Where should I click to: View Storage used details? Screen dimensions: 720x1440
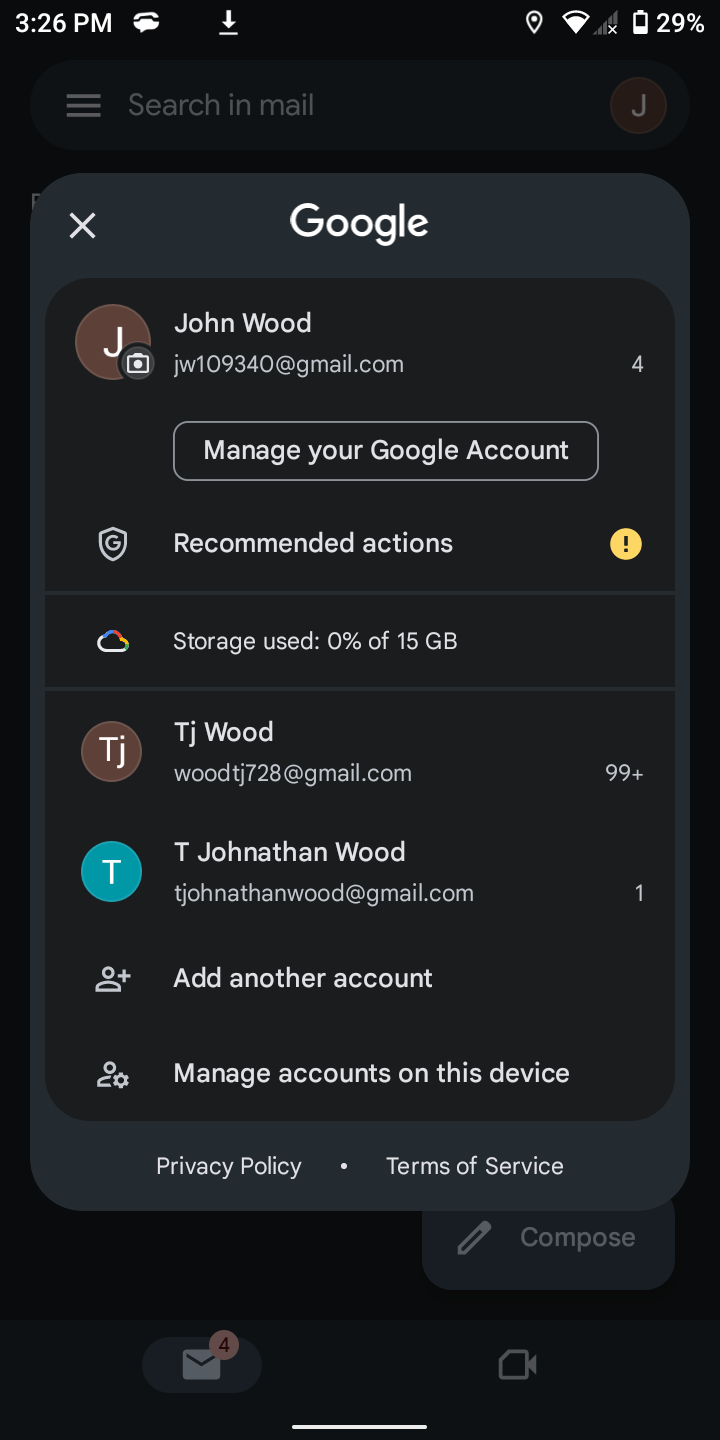click(x=360, y=641)
